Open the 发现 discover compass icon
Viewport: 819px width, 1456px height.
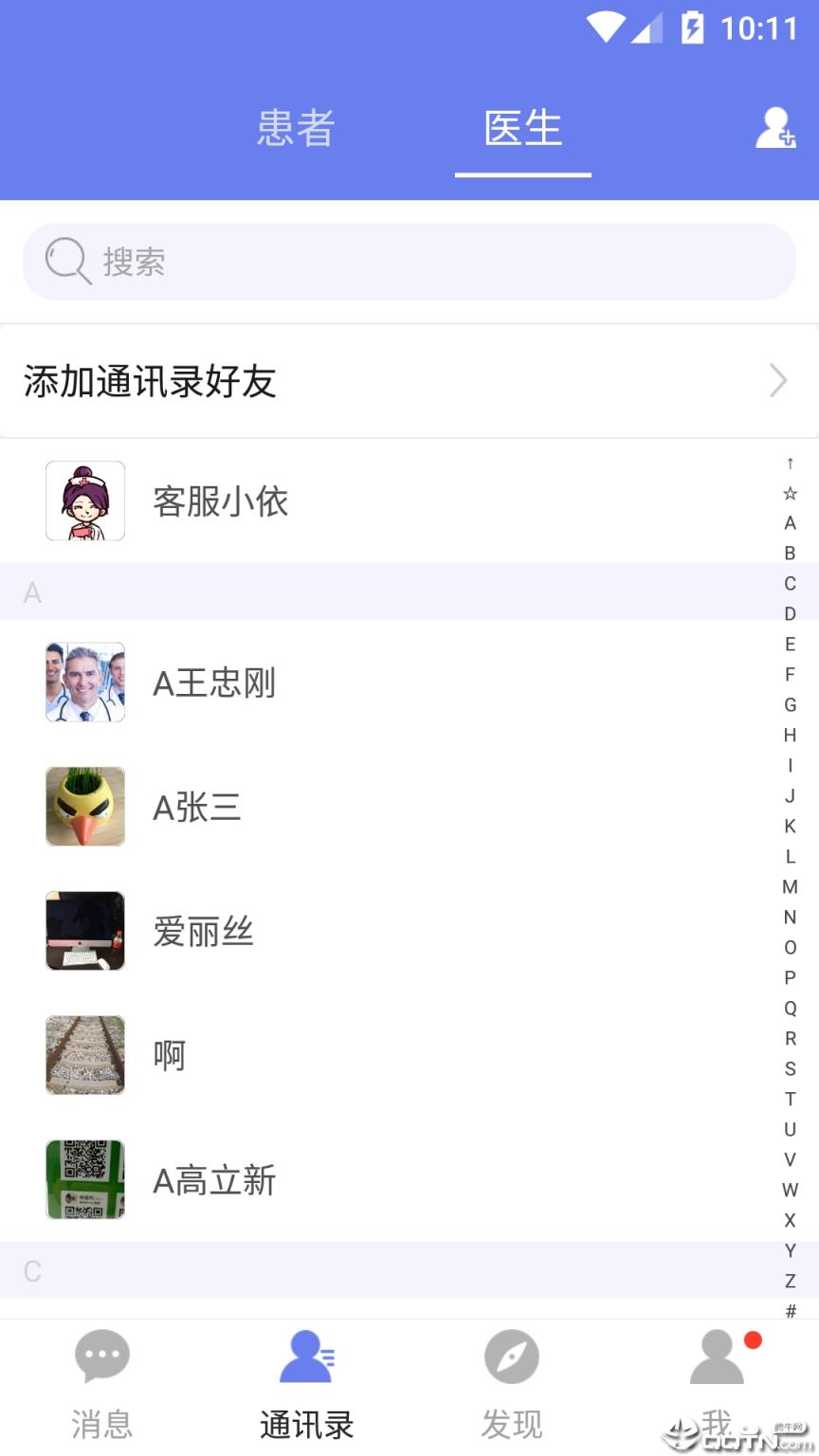pos(511,1356)
